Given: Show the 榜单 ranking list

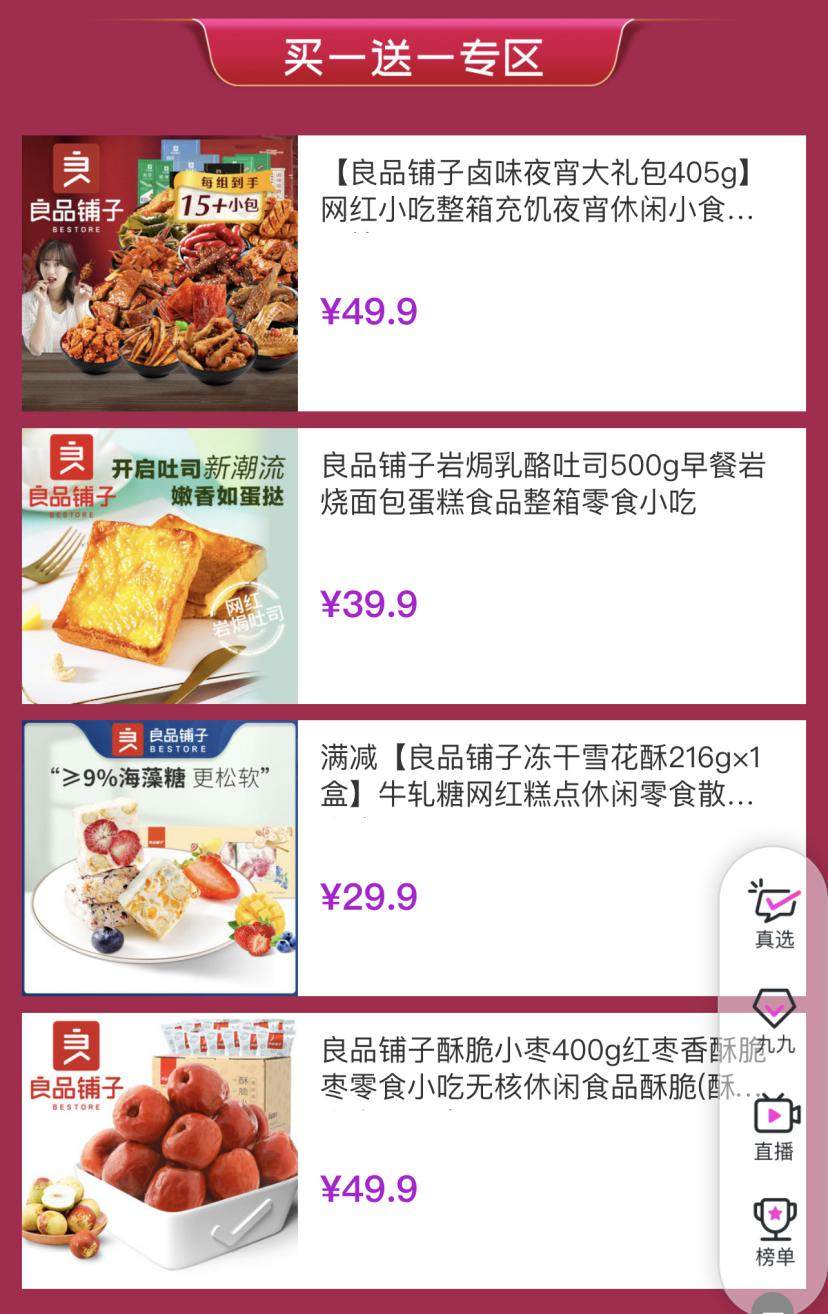Looking at the screenshot, I should (774, 1232).
